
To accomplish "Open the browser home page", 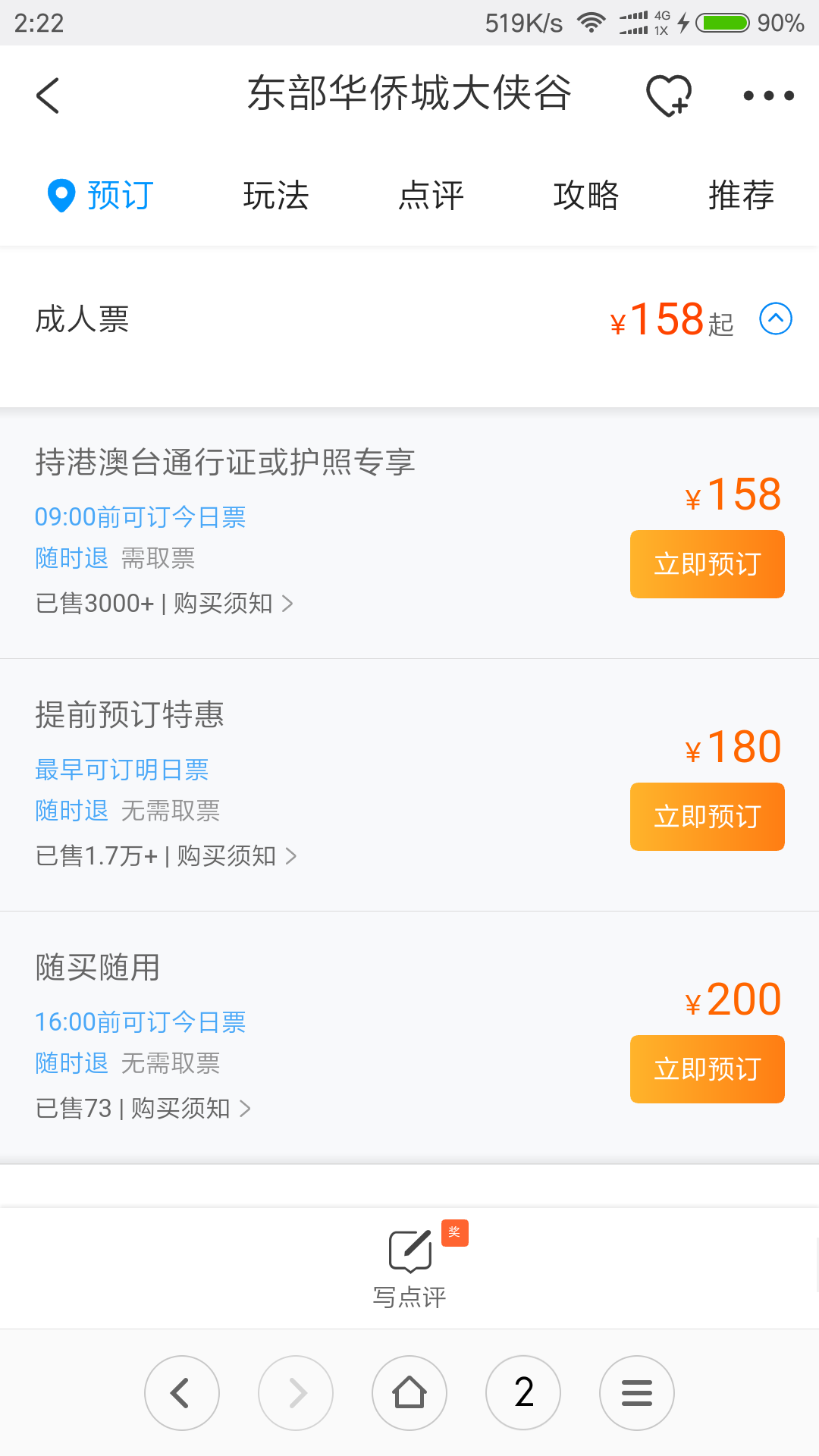I will click(x=409, y=1393).
